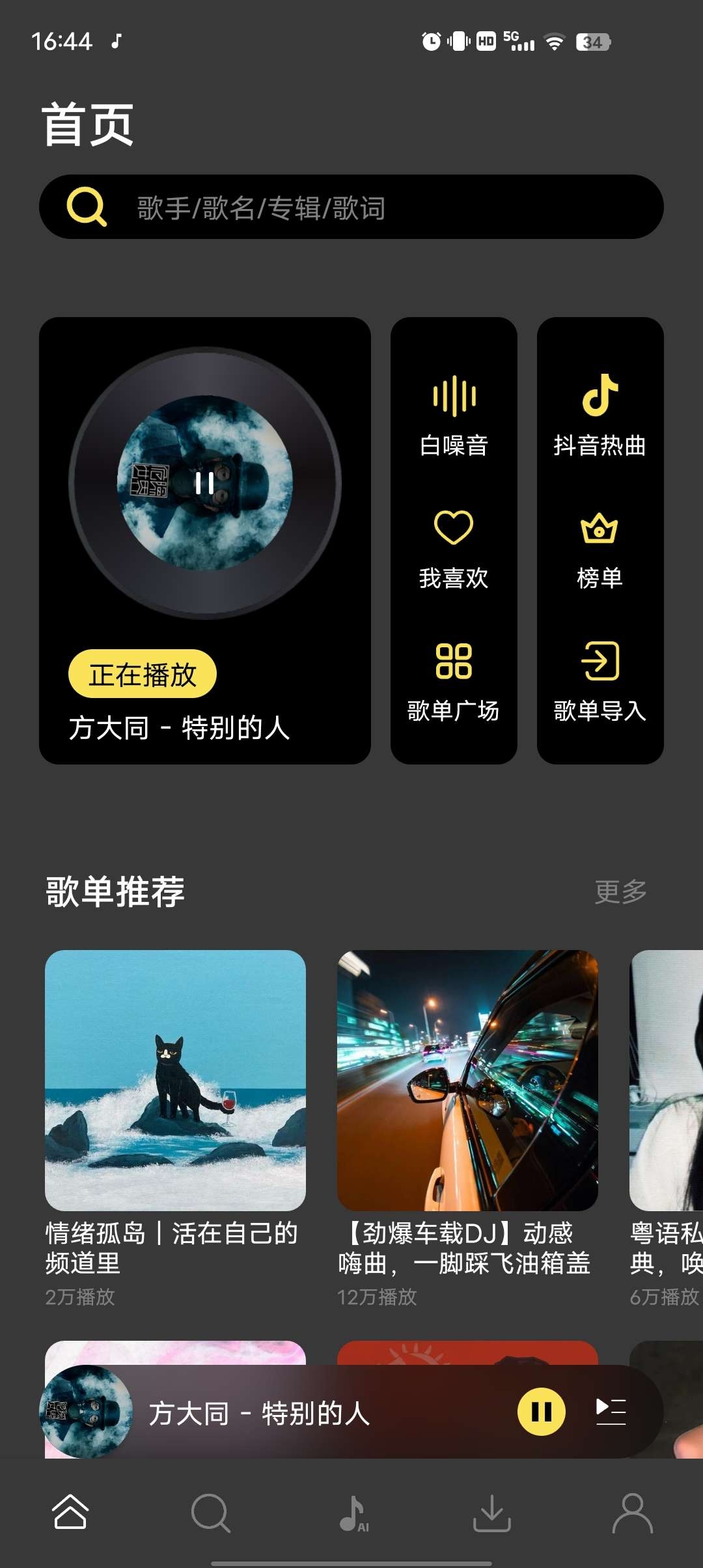The image size is (703, 1568).
Task: Tap 更多 for more recommended playlists
Action: (x=620, y=891)
